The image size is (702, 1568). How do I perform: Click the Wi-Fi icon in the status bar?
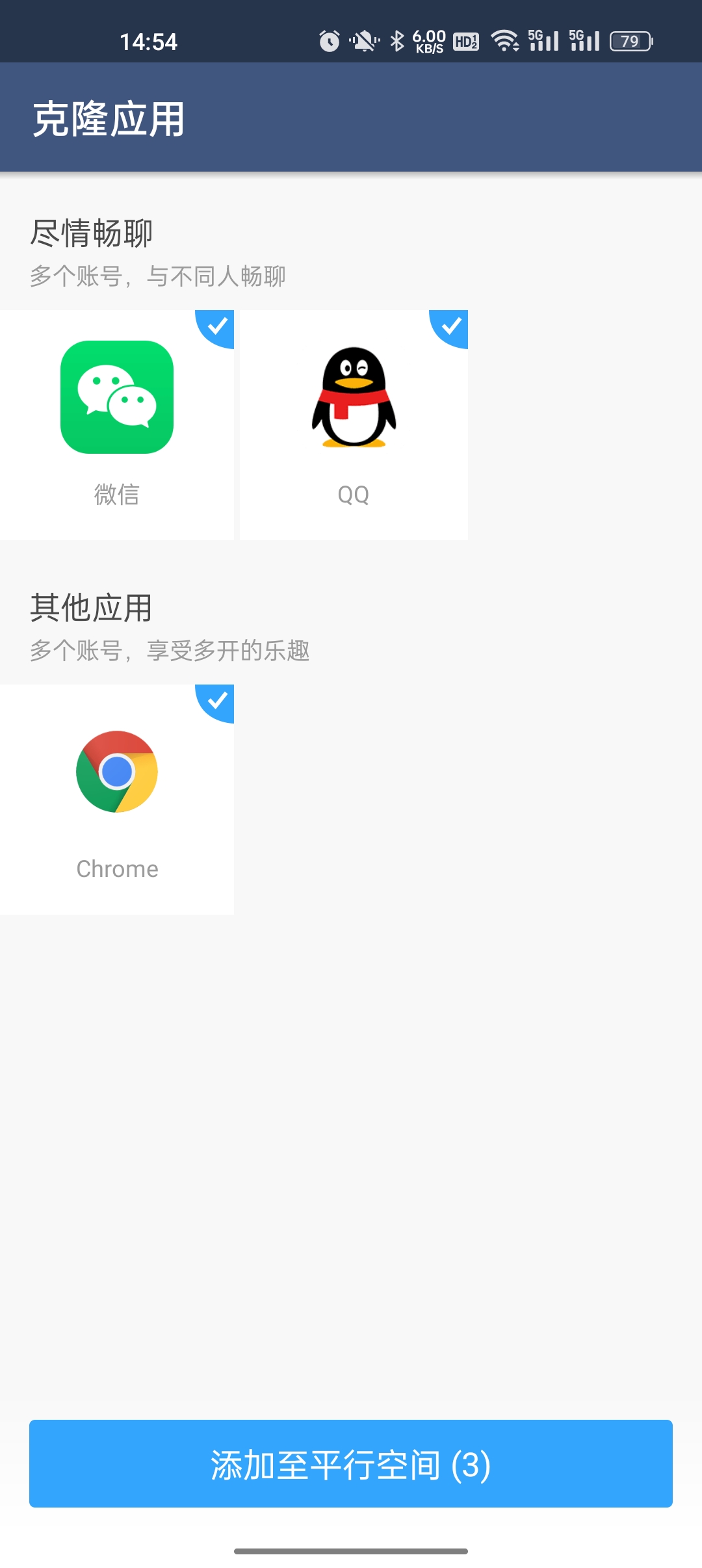pos(504,40)
